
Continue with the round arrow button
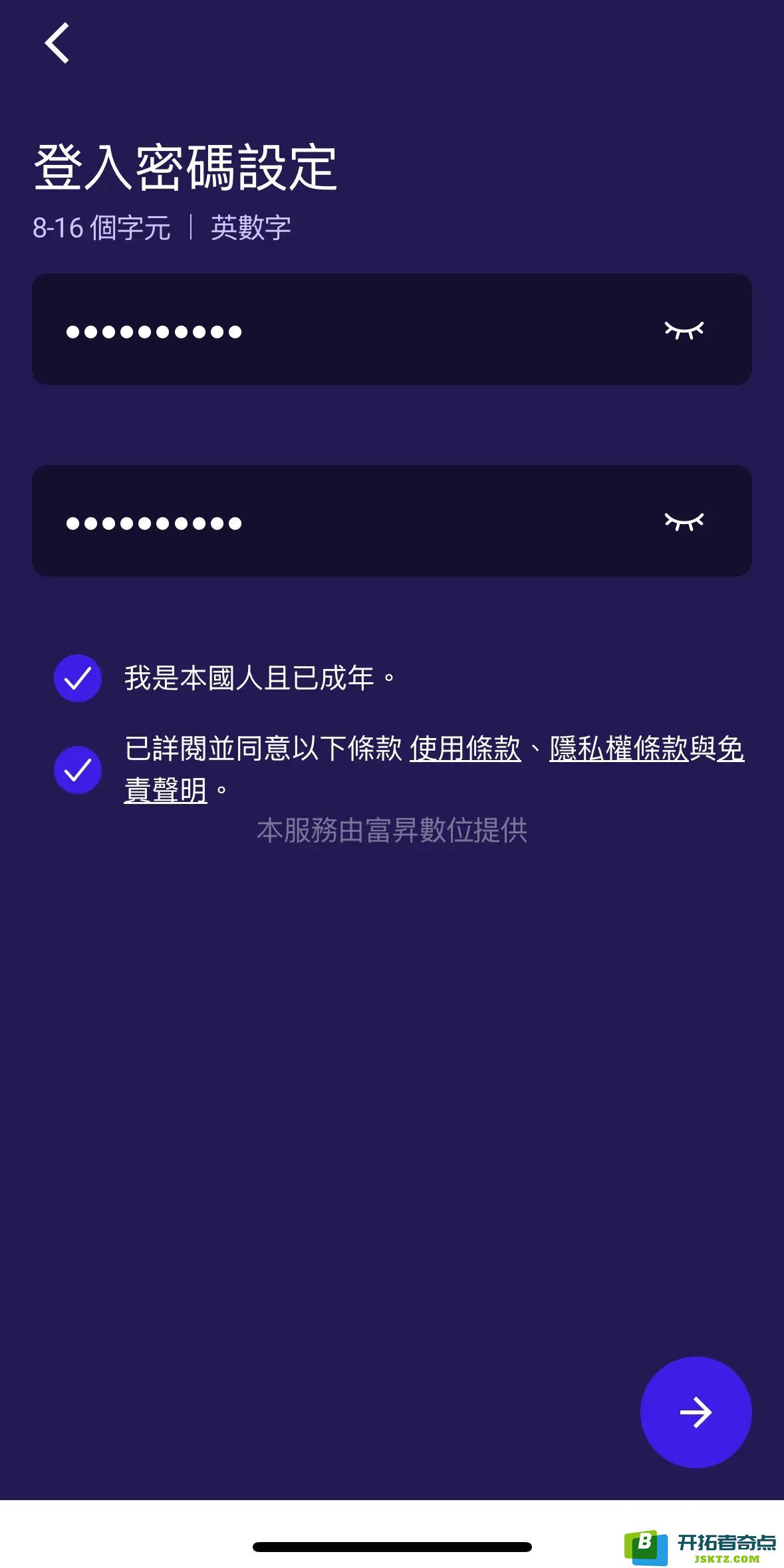[696, 1412]
